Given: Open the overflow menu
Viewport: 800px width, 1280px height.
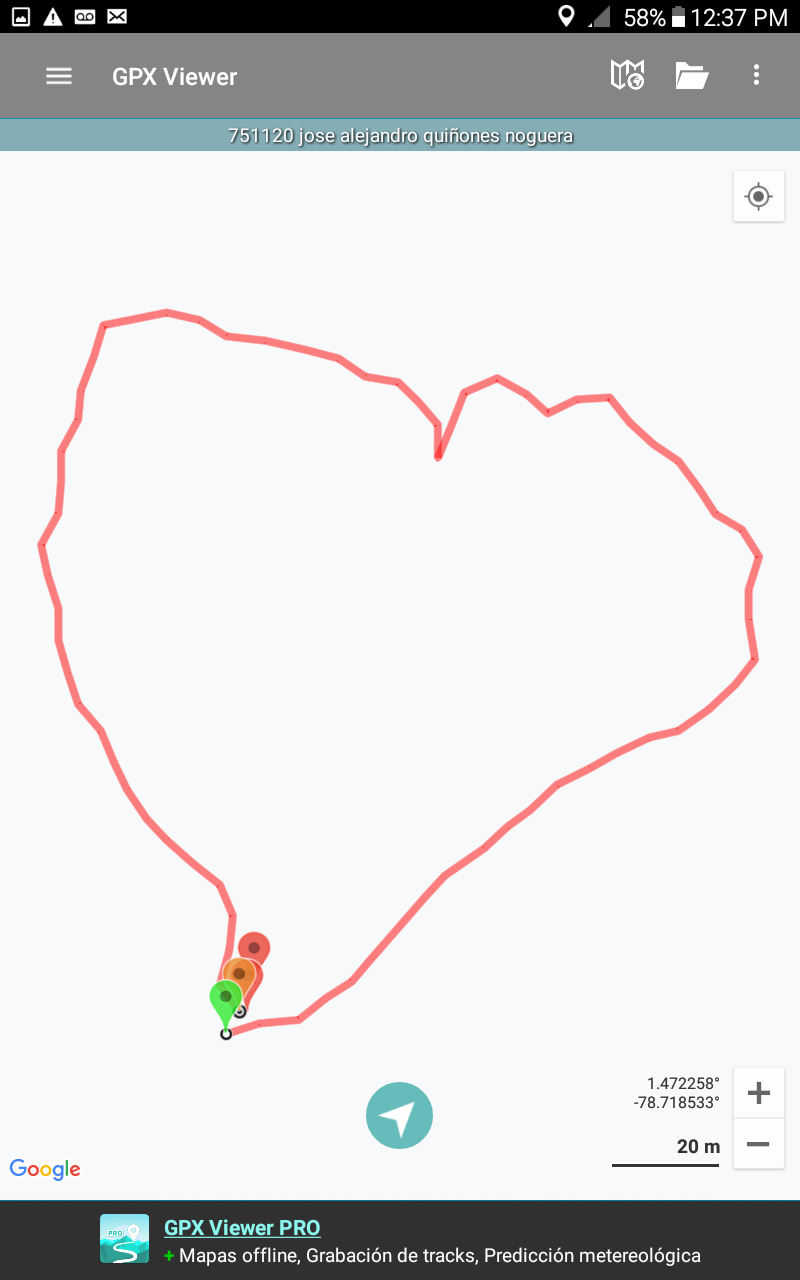Looking at the screenshot, I should (x=756, y=76).
